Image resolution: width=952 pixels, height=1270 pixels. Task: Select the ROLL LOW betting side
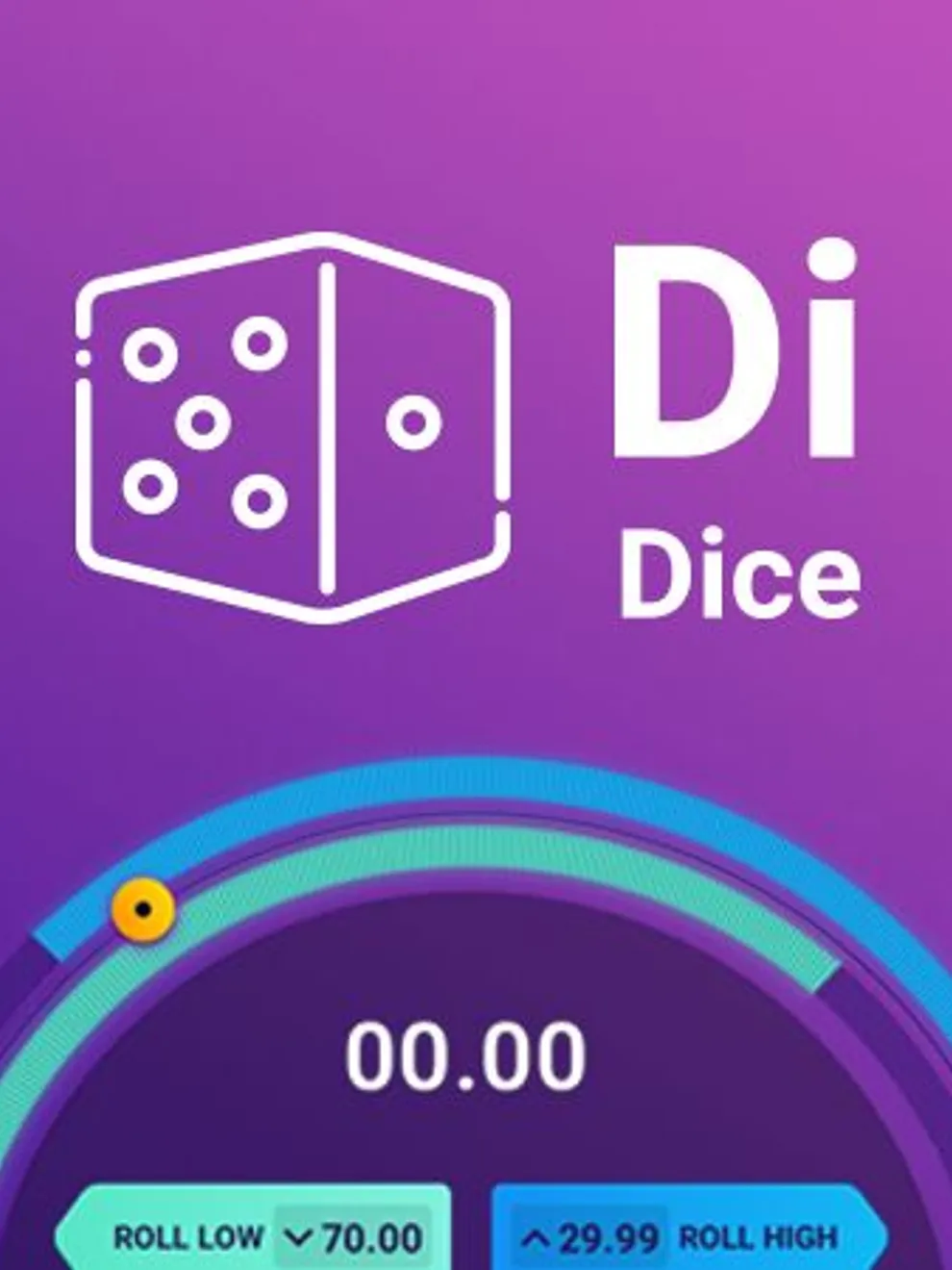click(188, 1239)
